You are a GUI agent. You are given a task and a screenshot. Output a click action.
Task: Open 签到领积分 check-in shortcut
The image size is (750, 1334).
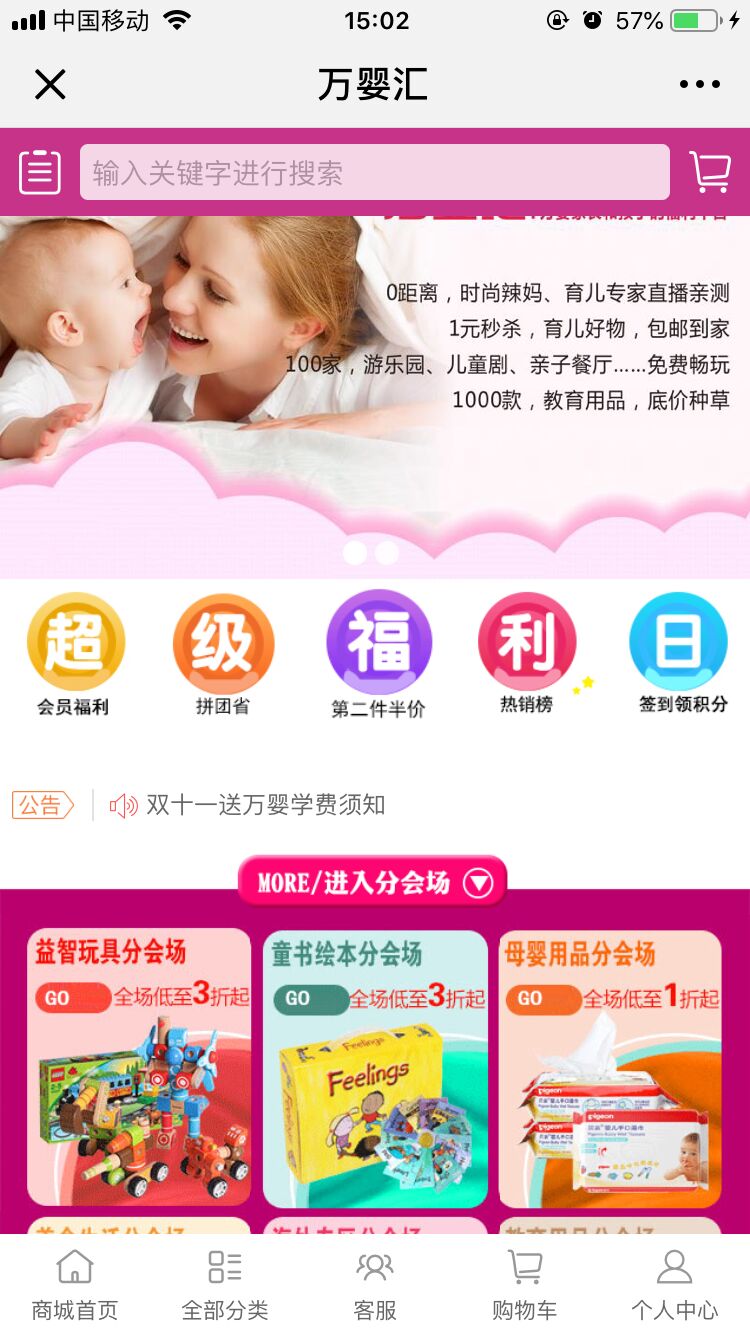[x=679, y=653]
